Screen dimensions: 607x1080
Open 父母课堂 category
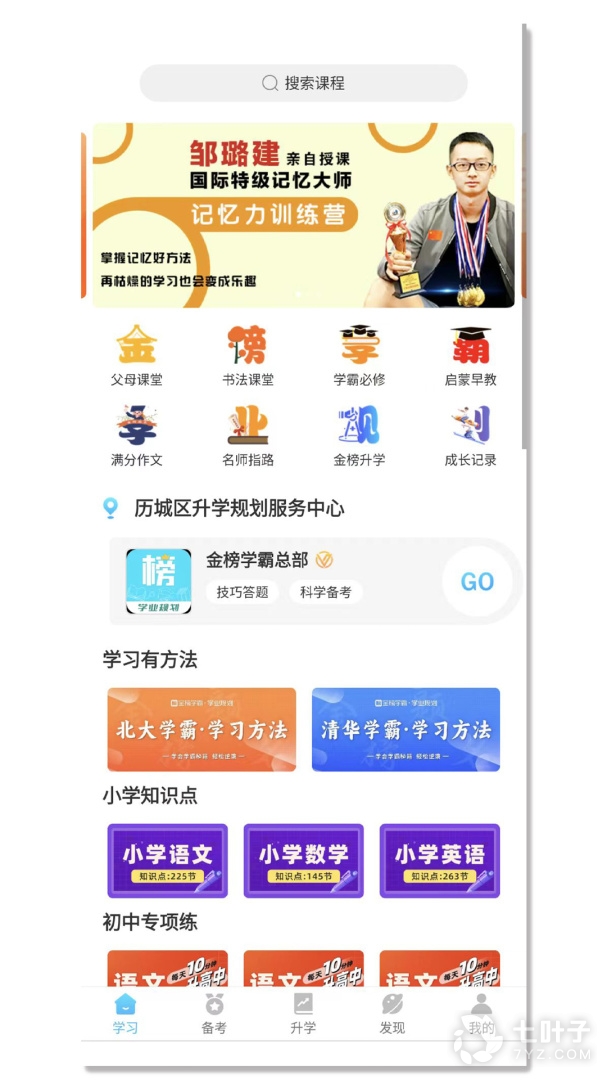click(136, 355)
